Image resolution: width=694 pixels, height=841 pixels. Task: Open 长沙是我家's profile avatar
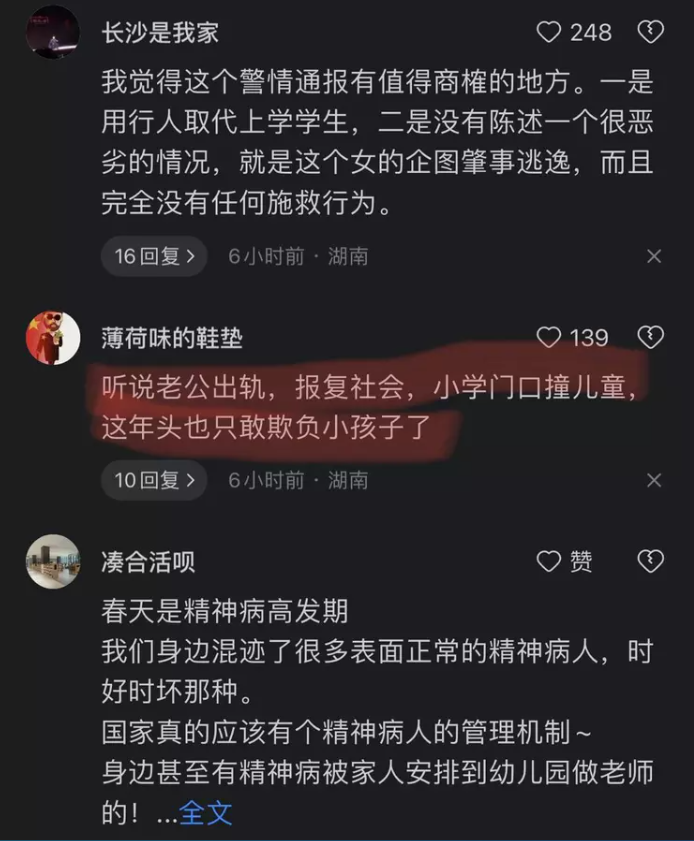[x=53, y=32]
